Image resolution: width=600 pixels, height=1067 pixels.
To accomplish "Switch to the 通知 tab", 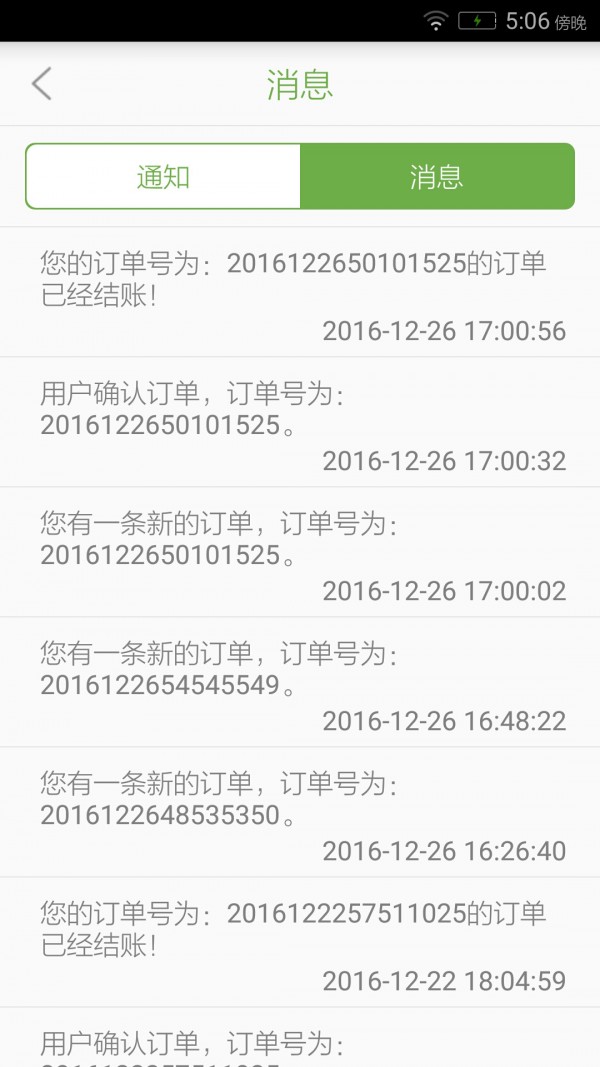I will pyautogui.click(x=163, y=177).
